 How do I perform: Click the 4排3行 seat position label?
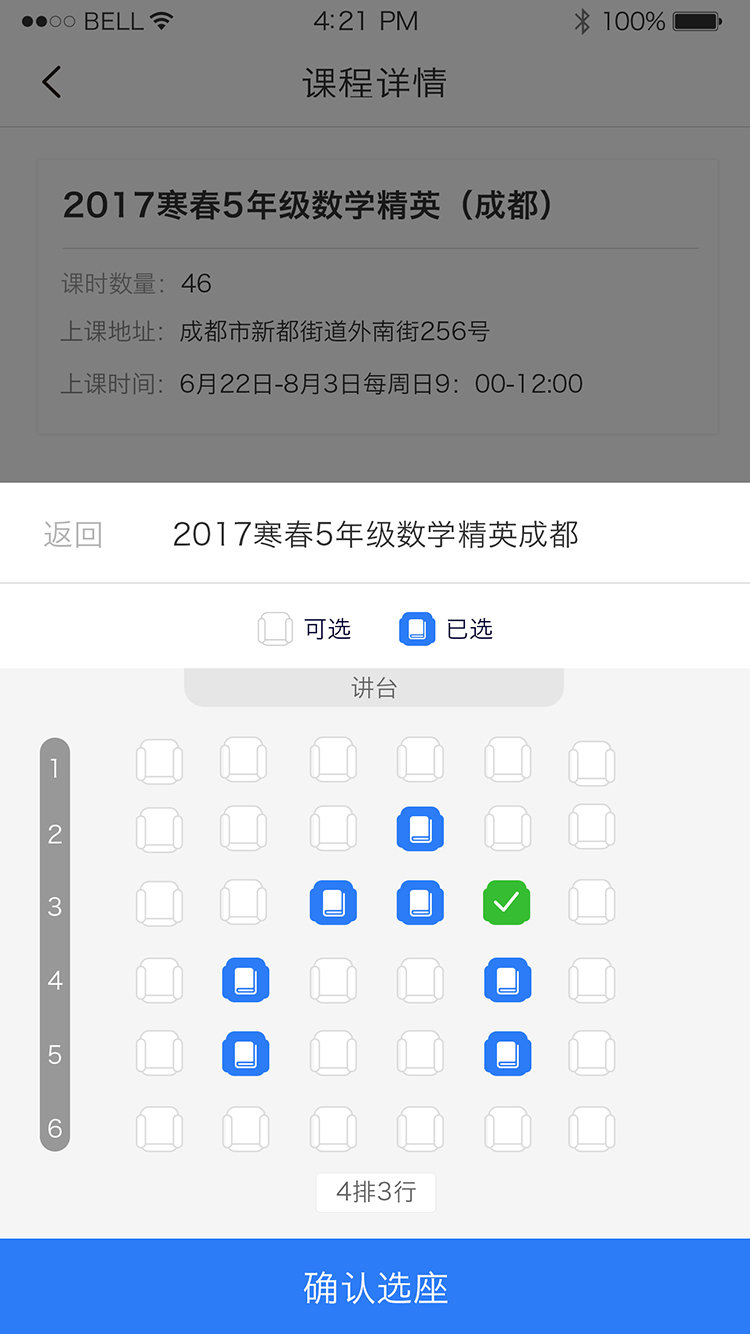[x=375, y=1192]
